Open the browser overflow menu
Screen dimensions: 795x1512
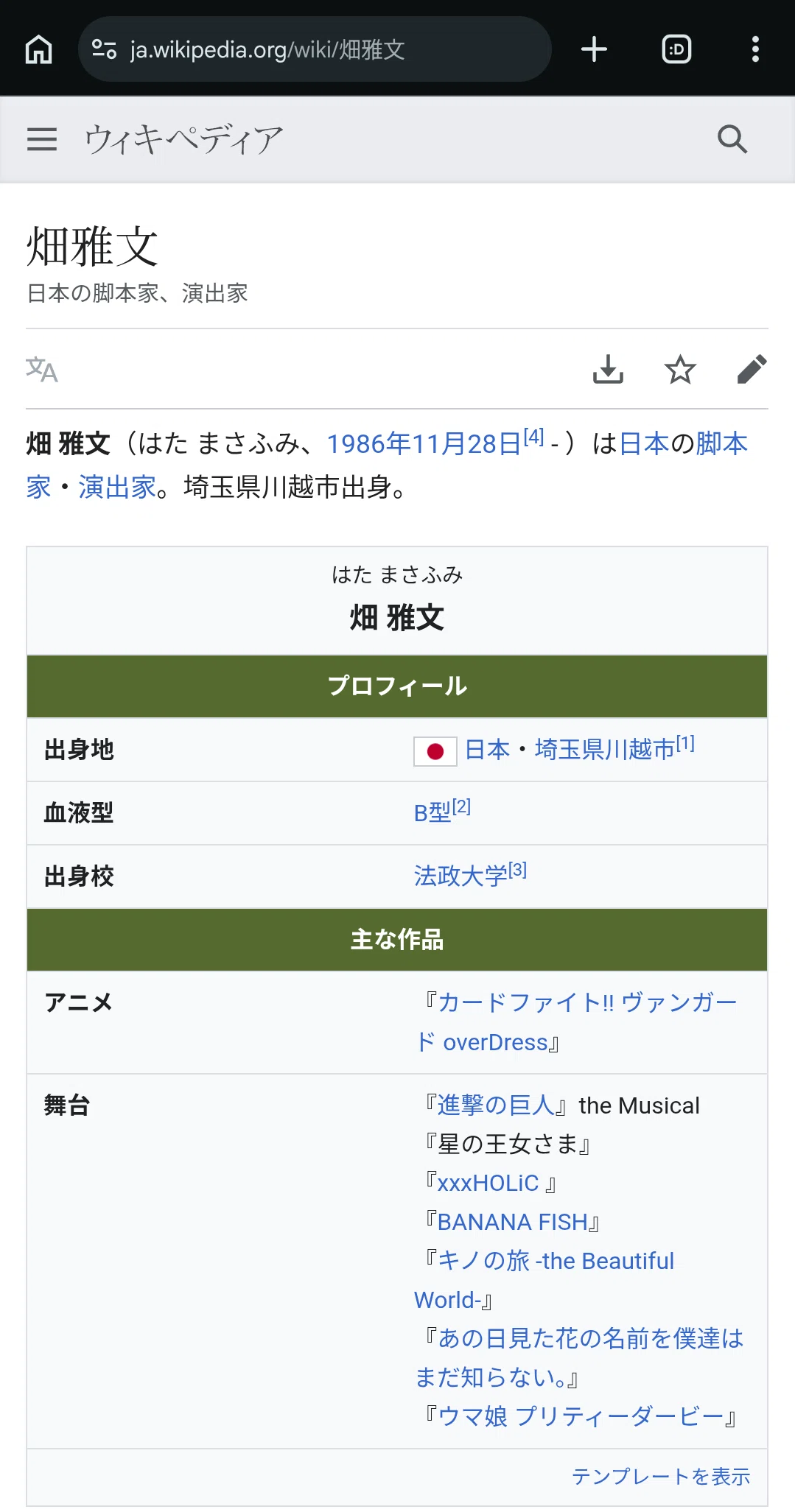pos(755,49)
